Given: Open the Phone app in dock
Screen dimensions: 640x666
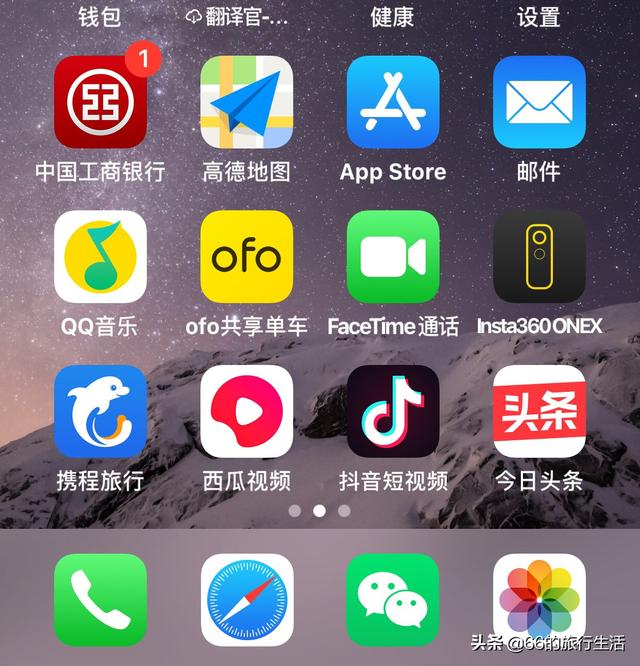Looking at the screenshot, I should pos(100,600).
